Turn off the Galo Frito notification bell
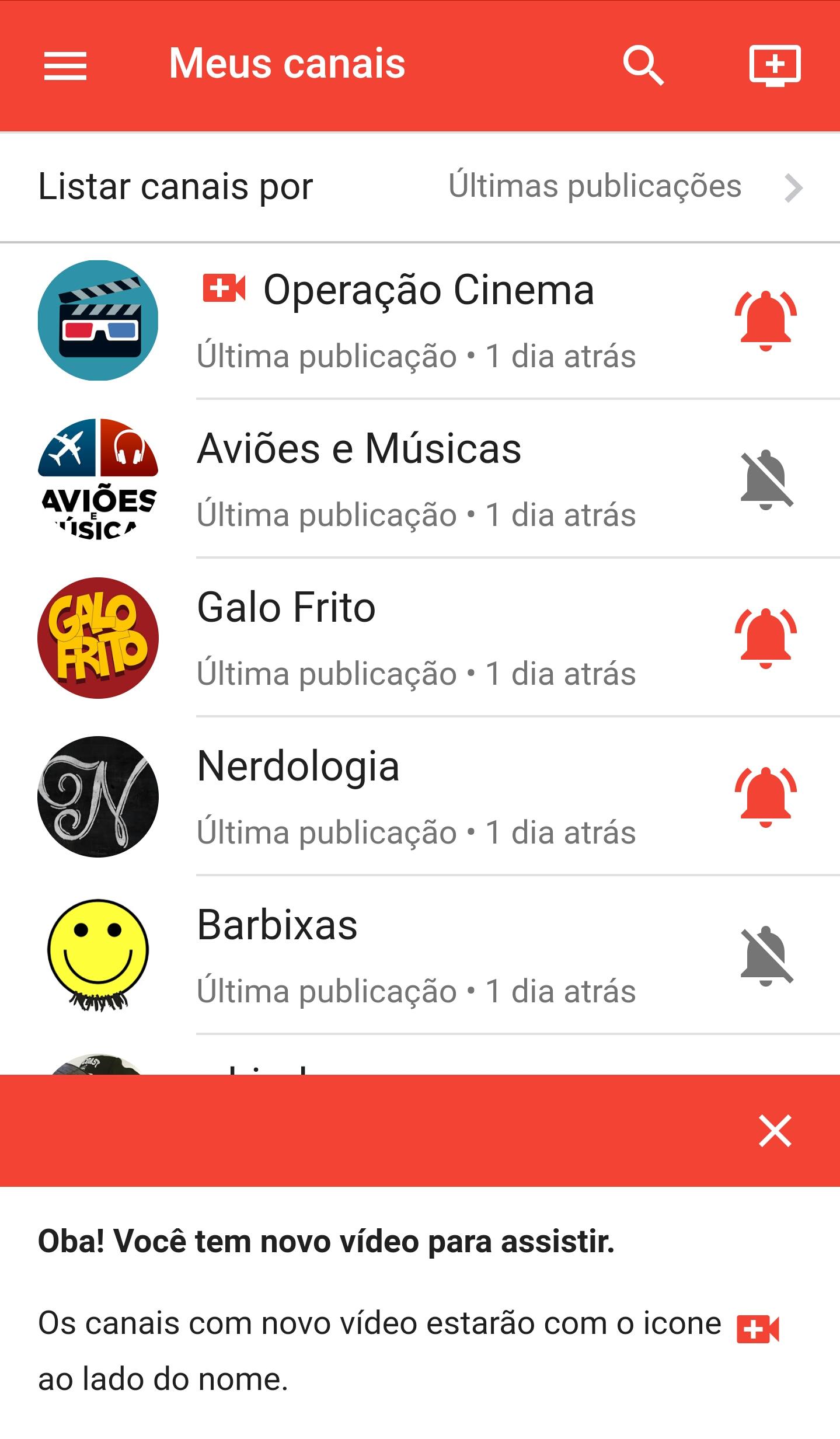This screenshot has height=1439, width=840. tap(766, 638)
